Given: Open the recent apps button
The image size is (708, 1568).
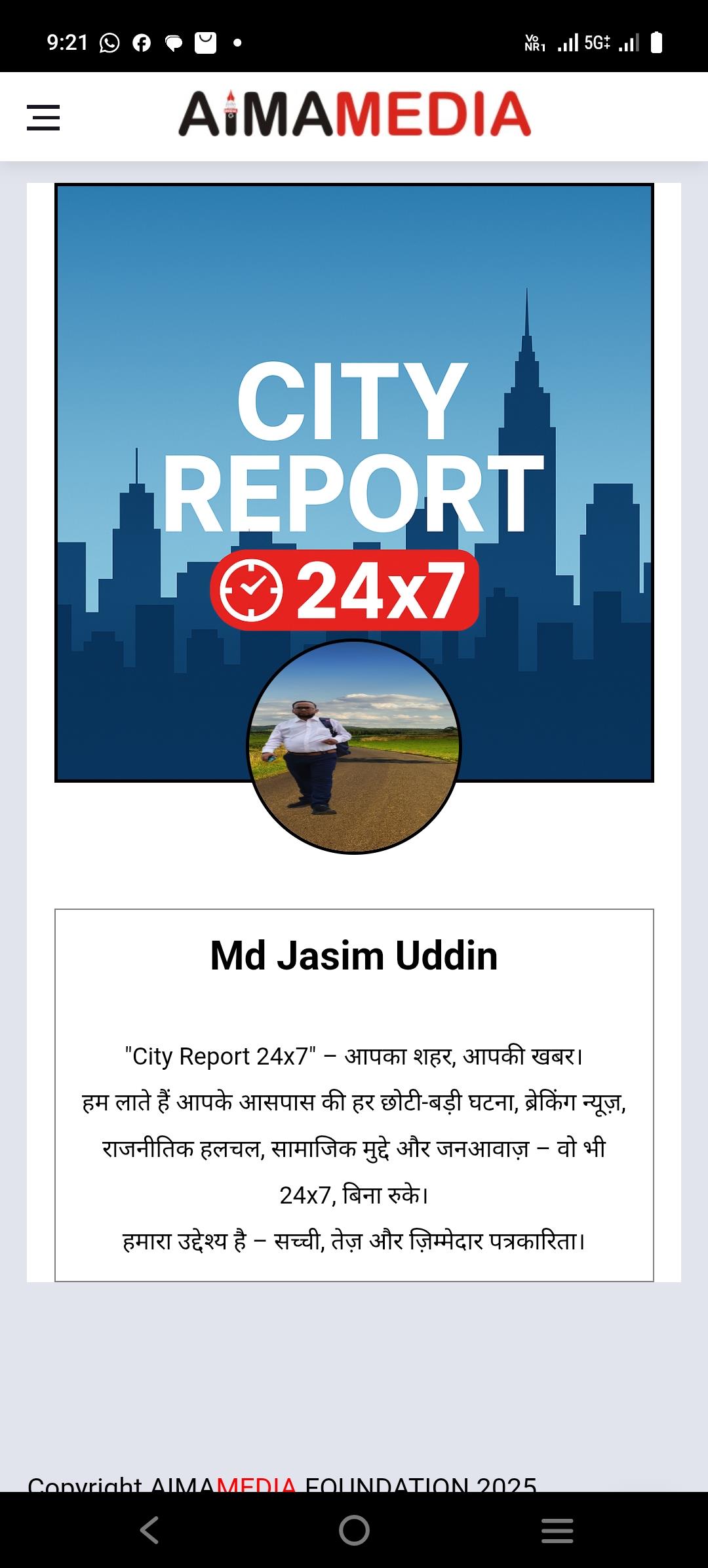Looking at the screenshot, I should [x=557, y=1530].
